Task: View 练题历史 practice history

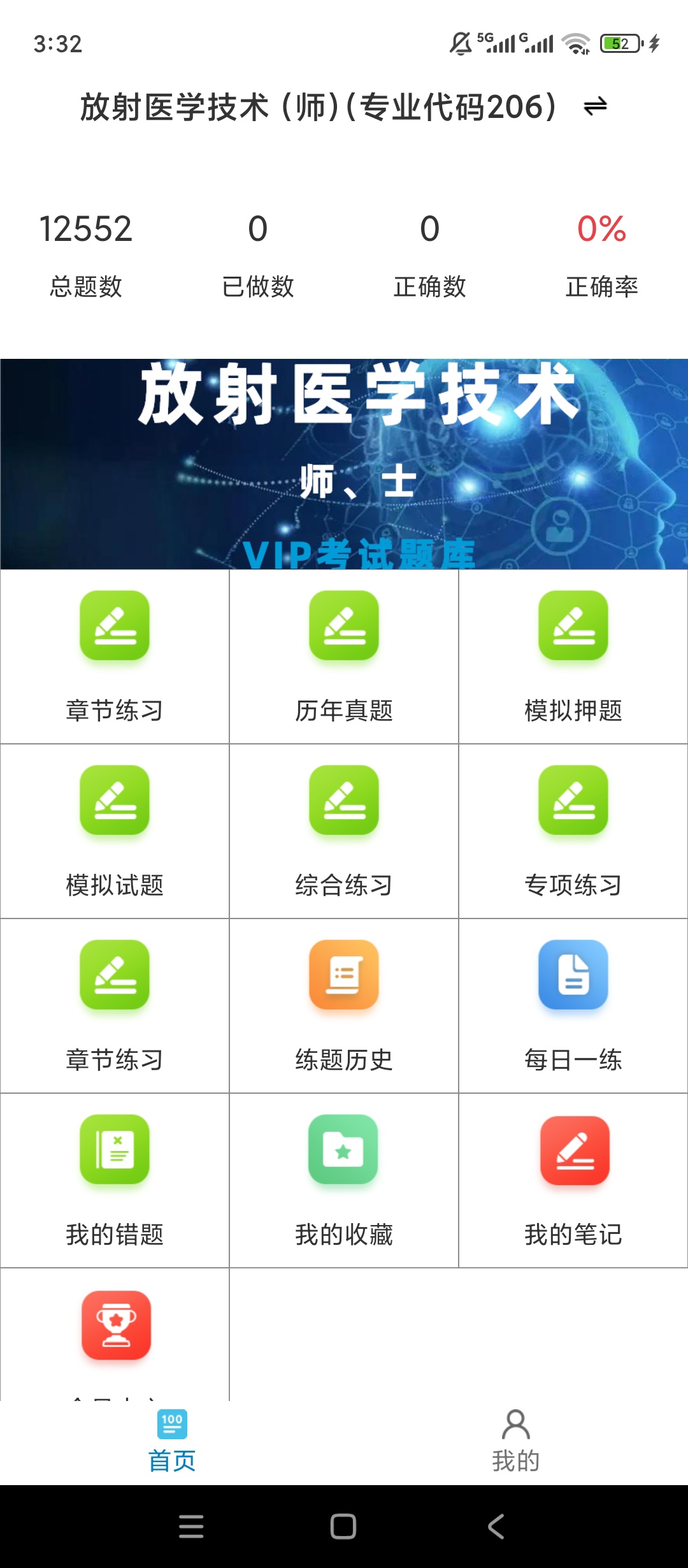Action: [x=344, y=1006]
